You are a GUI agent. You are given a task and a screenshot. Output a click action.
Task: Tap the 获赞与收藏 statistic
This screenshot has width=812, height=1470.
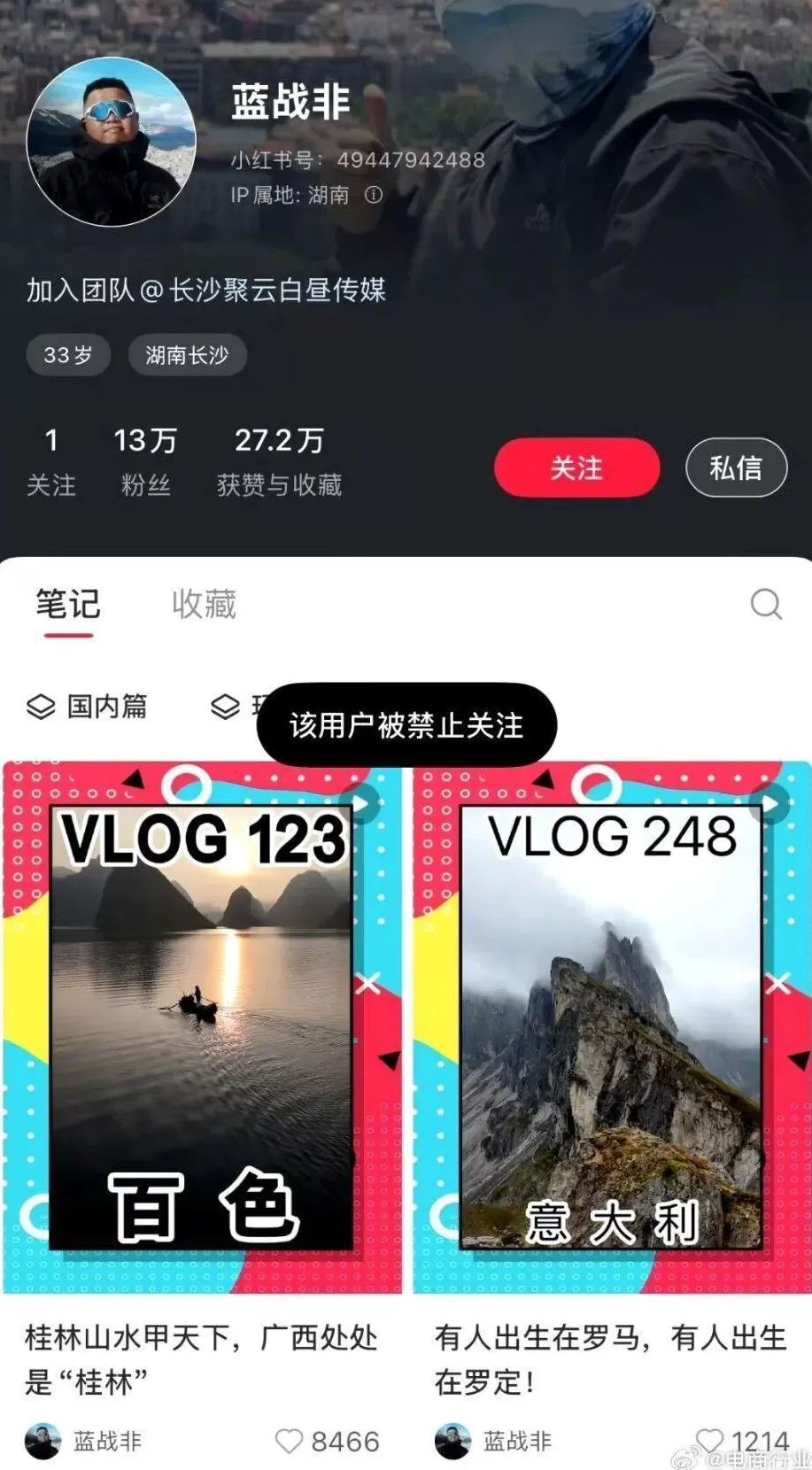point(277,459)
